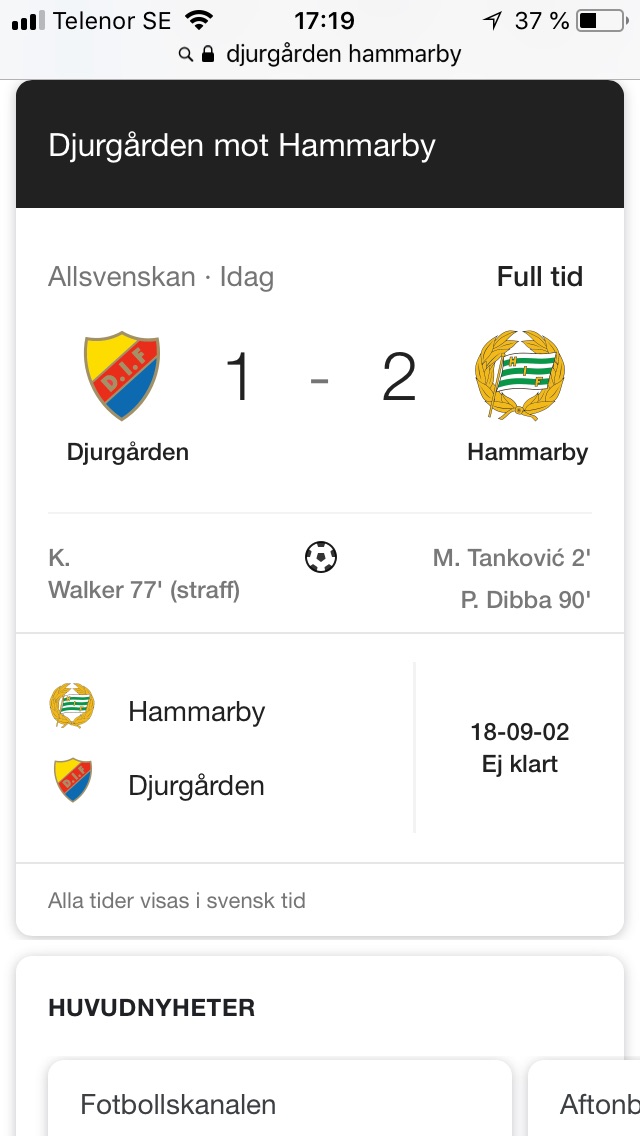Open the Aftonbladet news card
This screenshot has height=1136, width=640.
pos(584,1098)
